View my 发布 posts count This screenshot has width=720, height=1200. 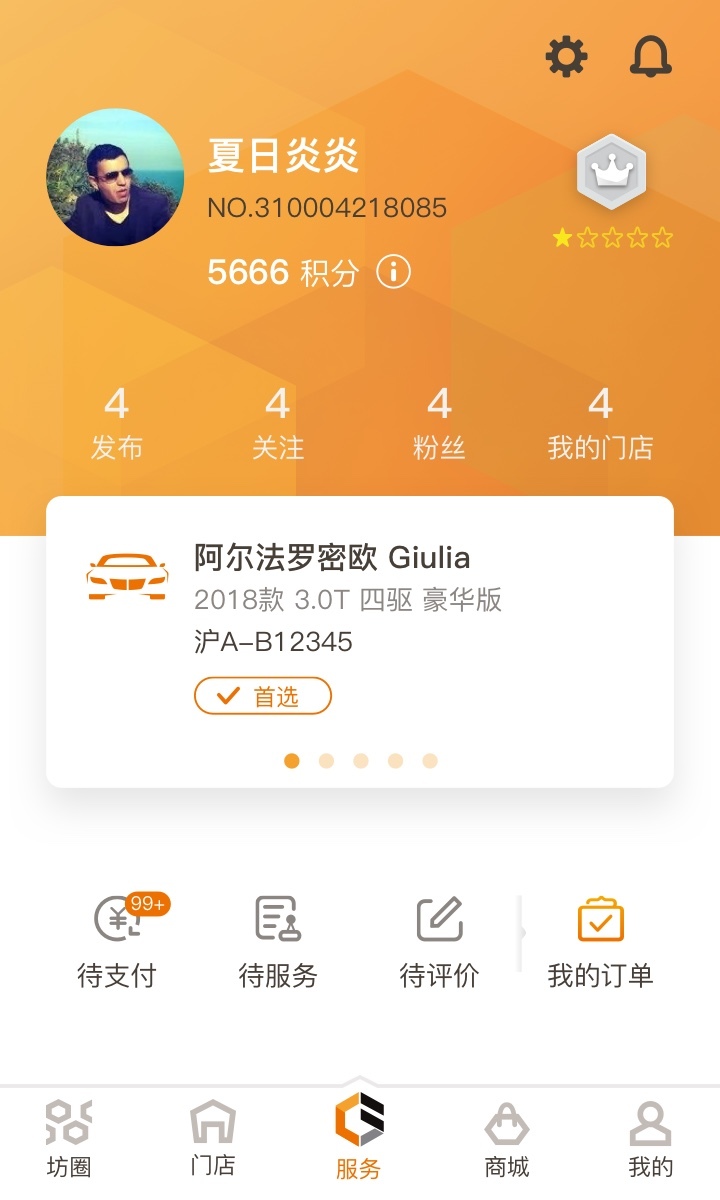coord(116,424)
